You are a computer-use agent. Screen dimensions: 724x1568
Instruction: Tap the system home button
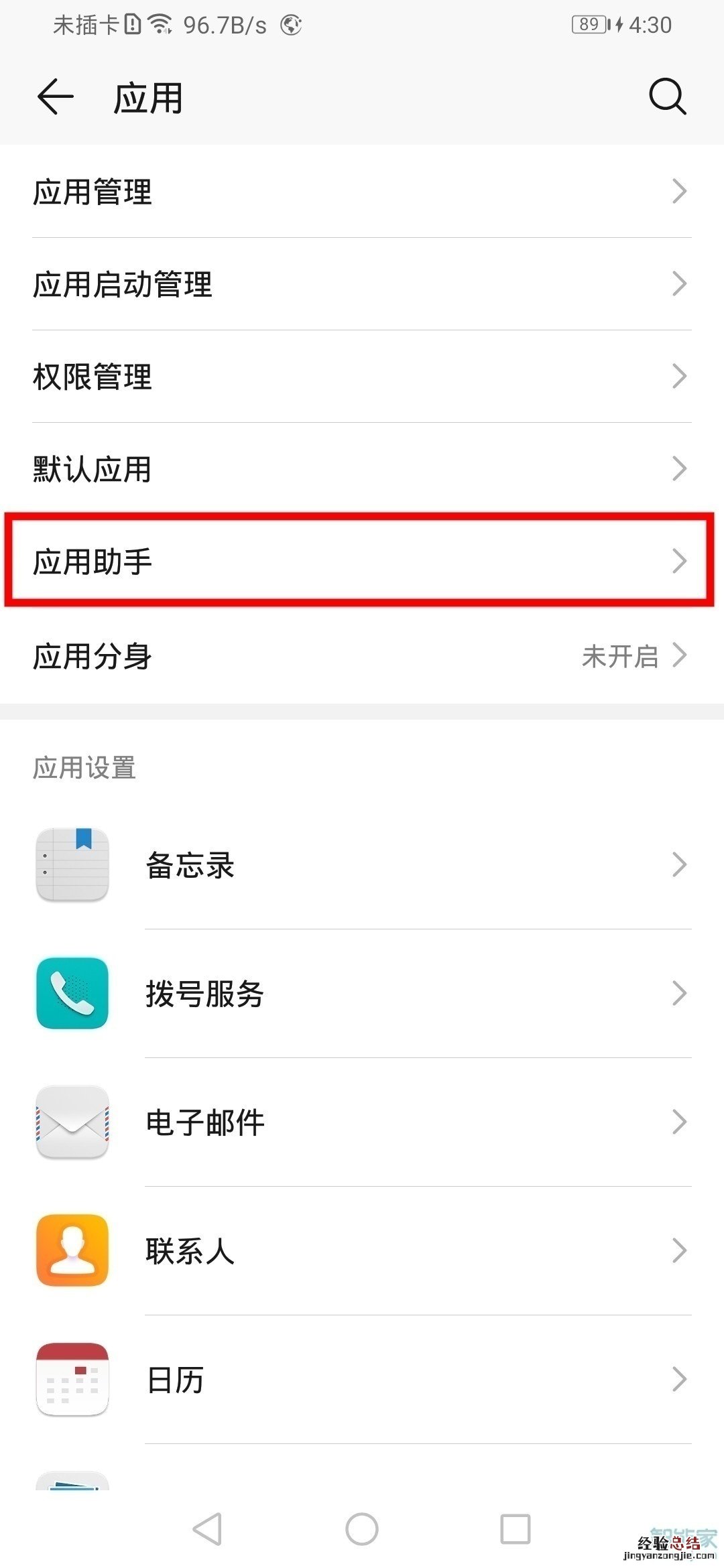point(362,1529)
